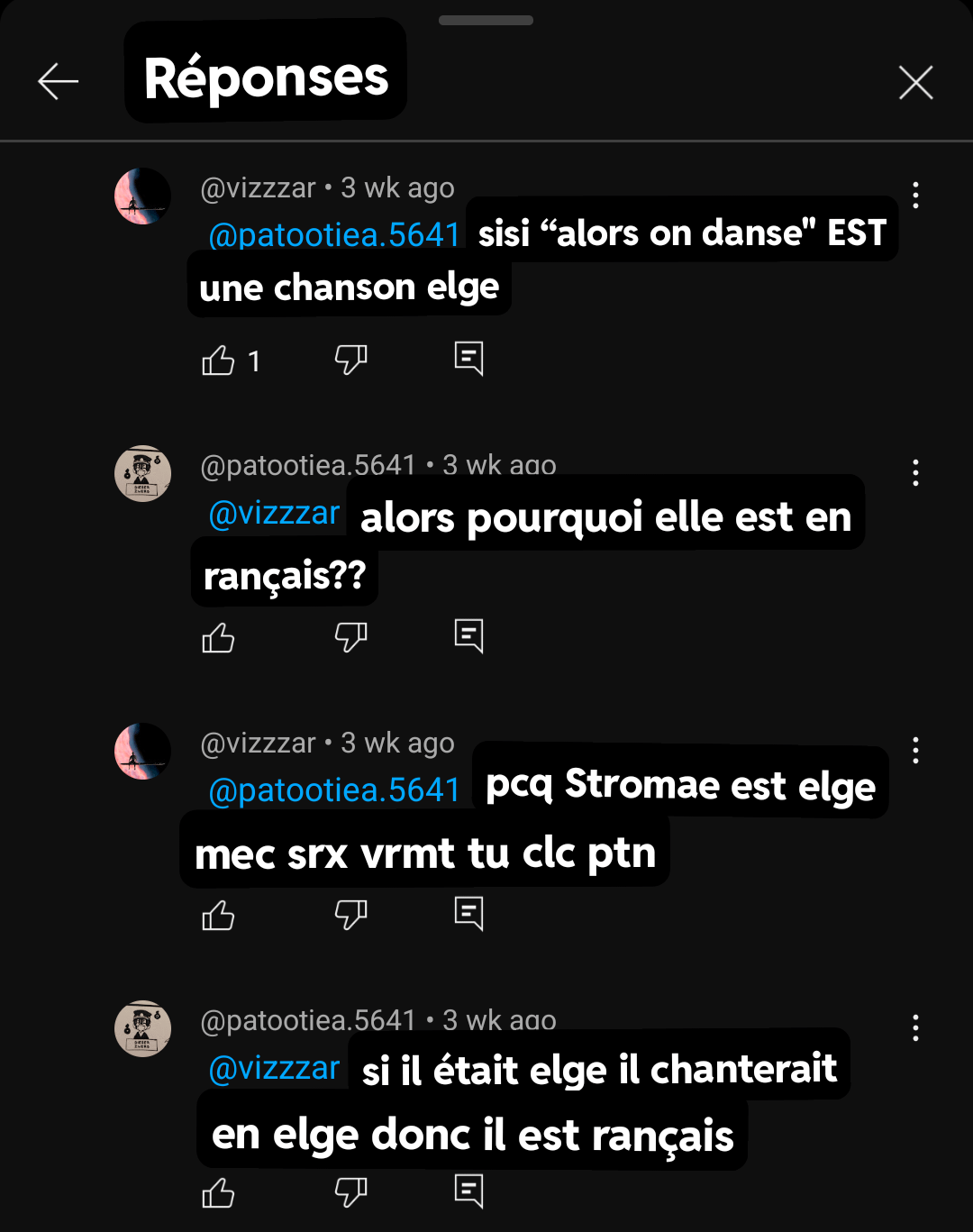Viewport: 973px width, 1232px height.
Task: Dislike the "si il était elge" reply
Action: [x=350, y=1192]
